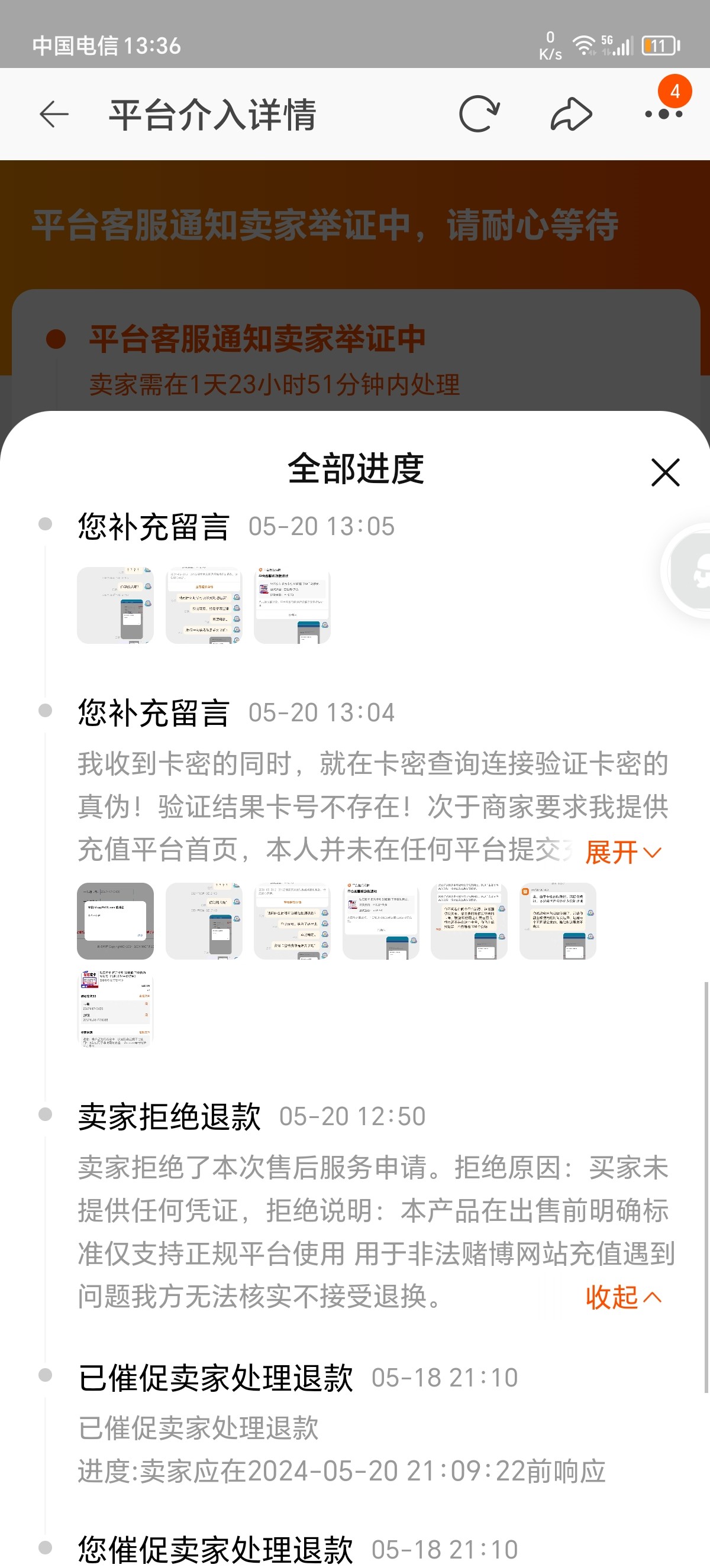Screen dimensions: 710x1568
Task: Collapse the seller rejection text with 收起
Action: [x=617, y=1297]
